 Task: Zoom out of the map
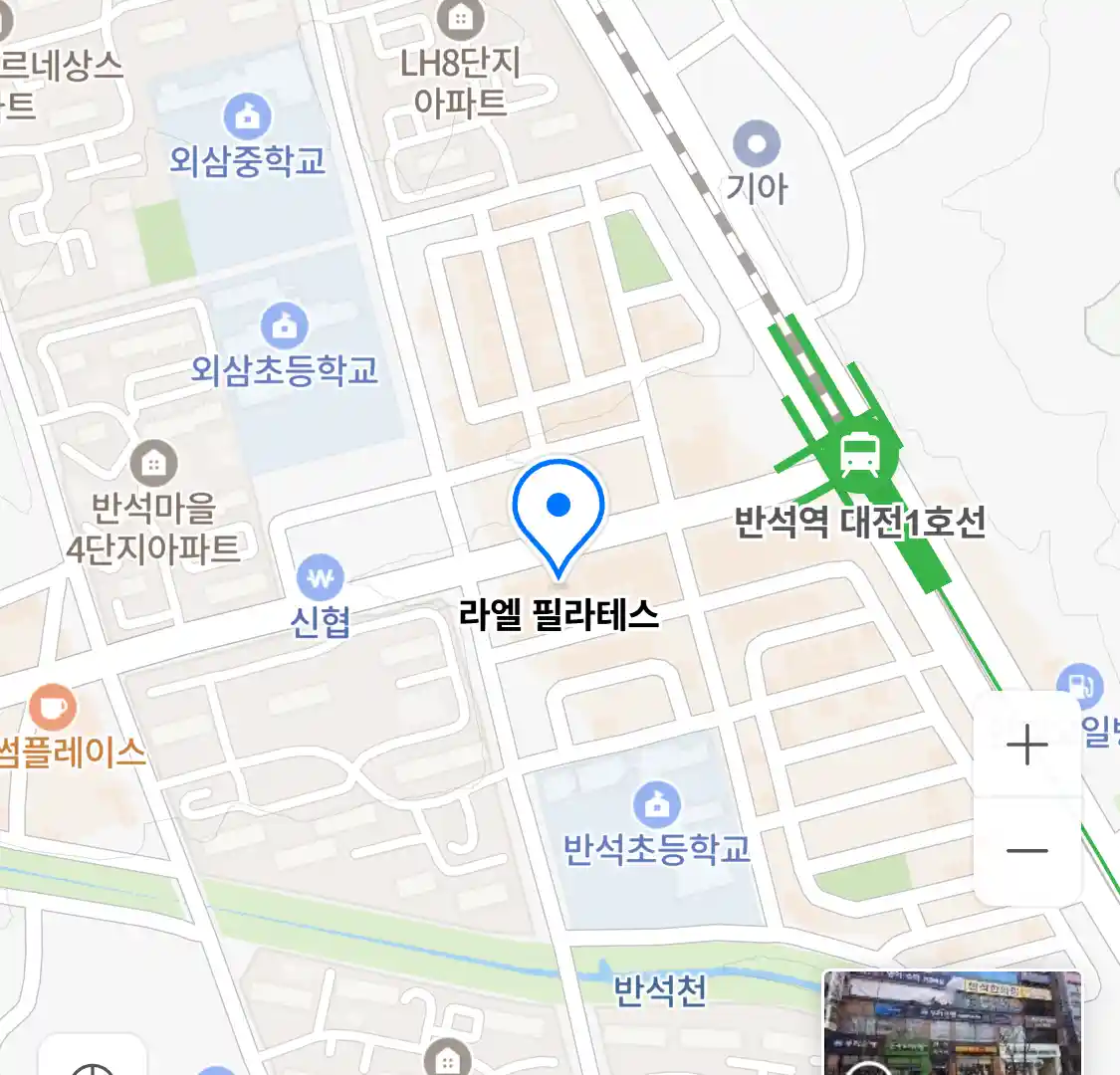1026,851
